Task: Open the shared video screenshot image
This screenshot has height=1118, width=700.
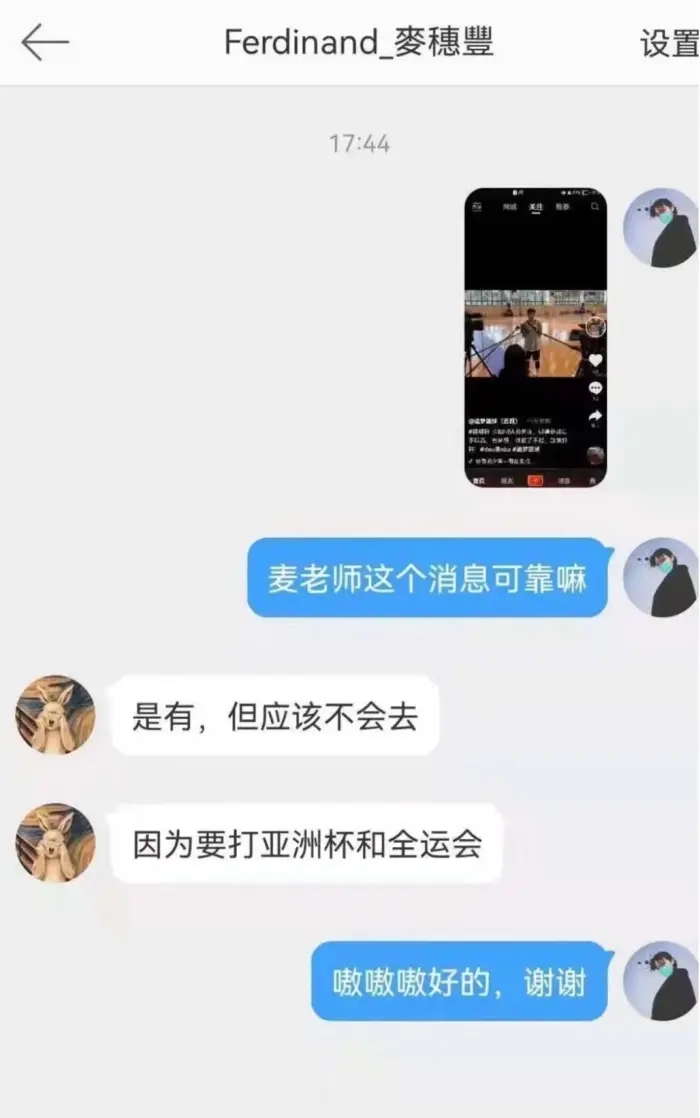Action: click(x=535, y=338)
